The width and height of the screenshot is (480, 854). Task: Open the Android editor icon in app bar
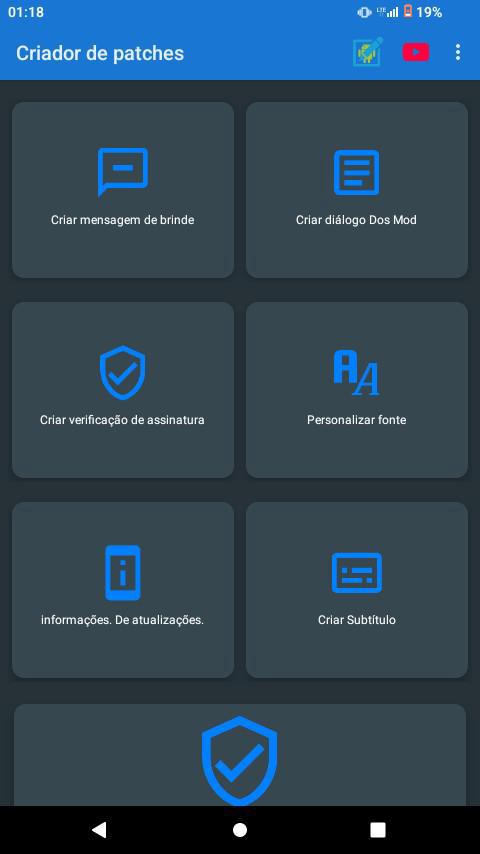tap(368, 52)
